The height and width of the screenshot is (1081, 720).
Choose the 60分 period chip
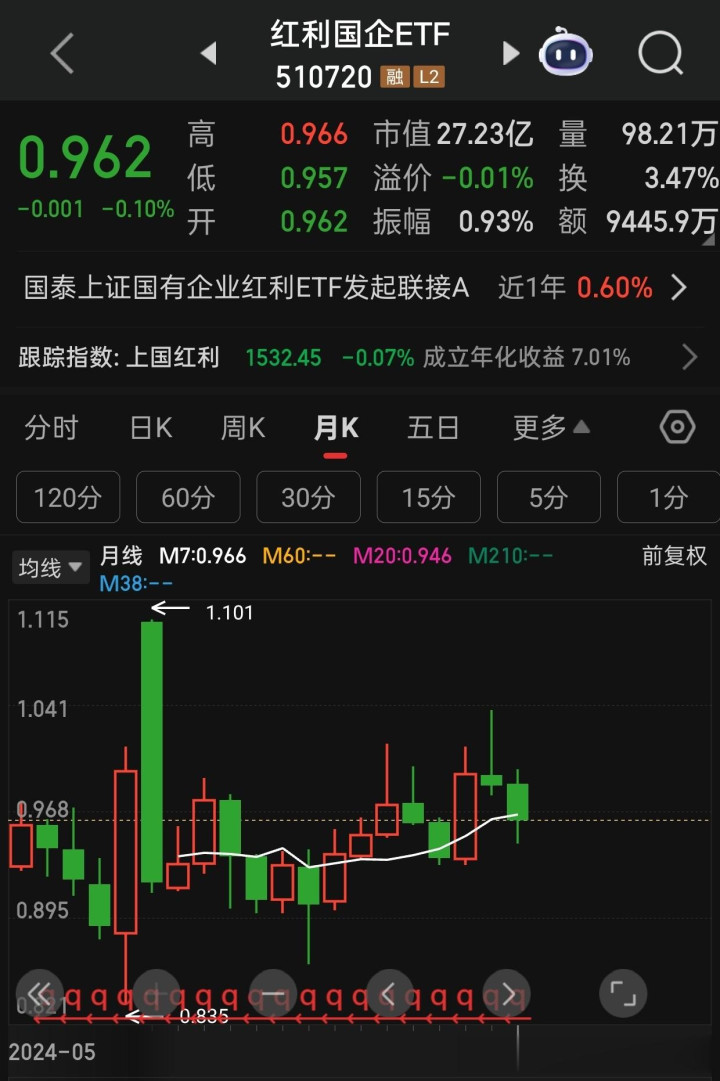coord(188,497)
